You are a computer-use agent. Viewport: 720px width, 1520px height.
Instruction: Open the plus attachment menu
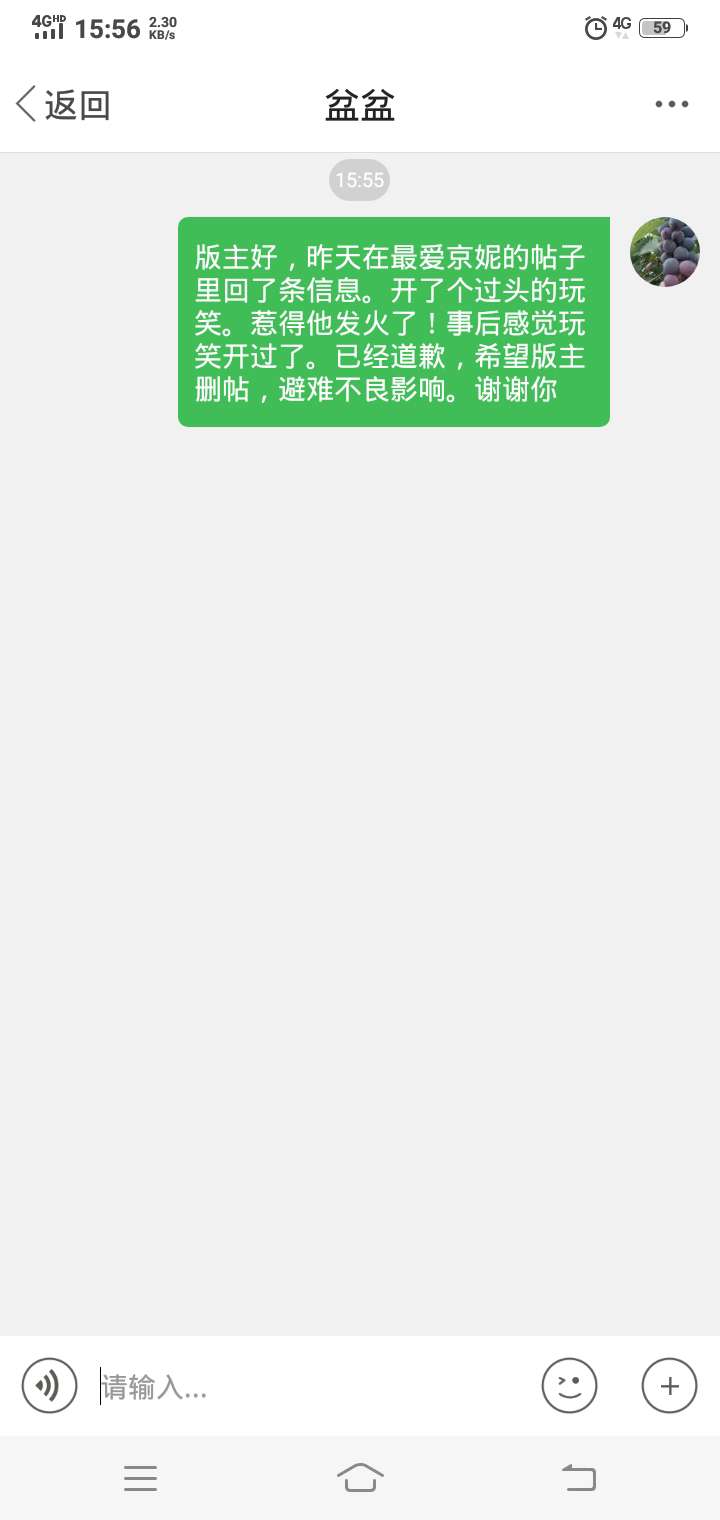pos(669,1385)
